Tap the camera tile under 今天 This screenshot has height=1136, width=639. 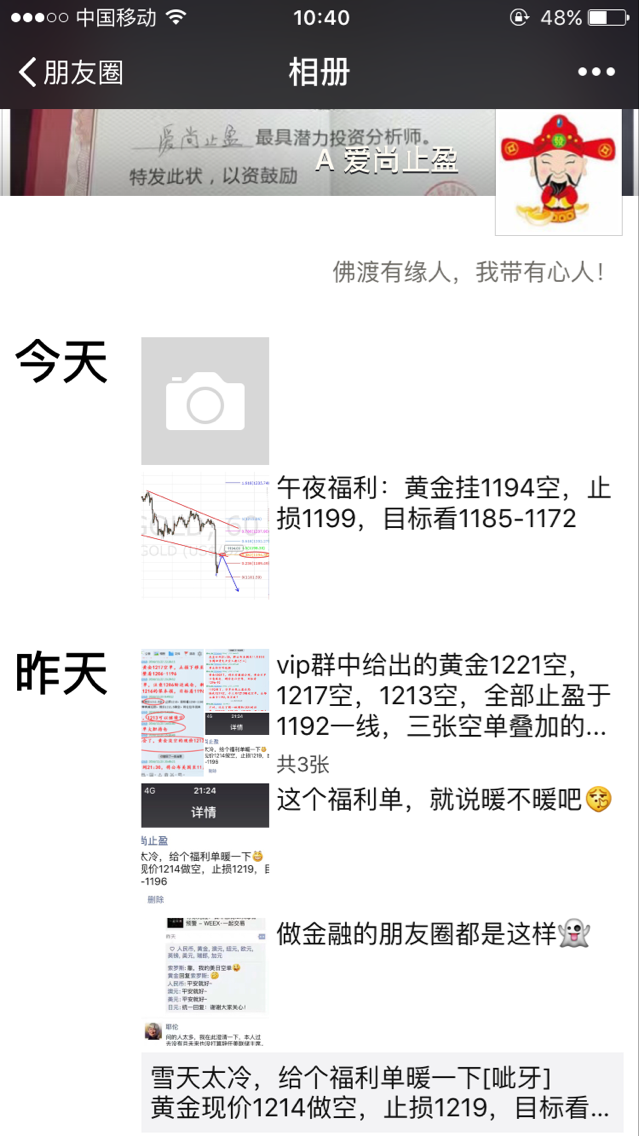(x=205, y=400)
